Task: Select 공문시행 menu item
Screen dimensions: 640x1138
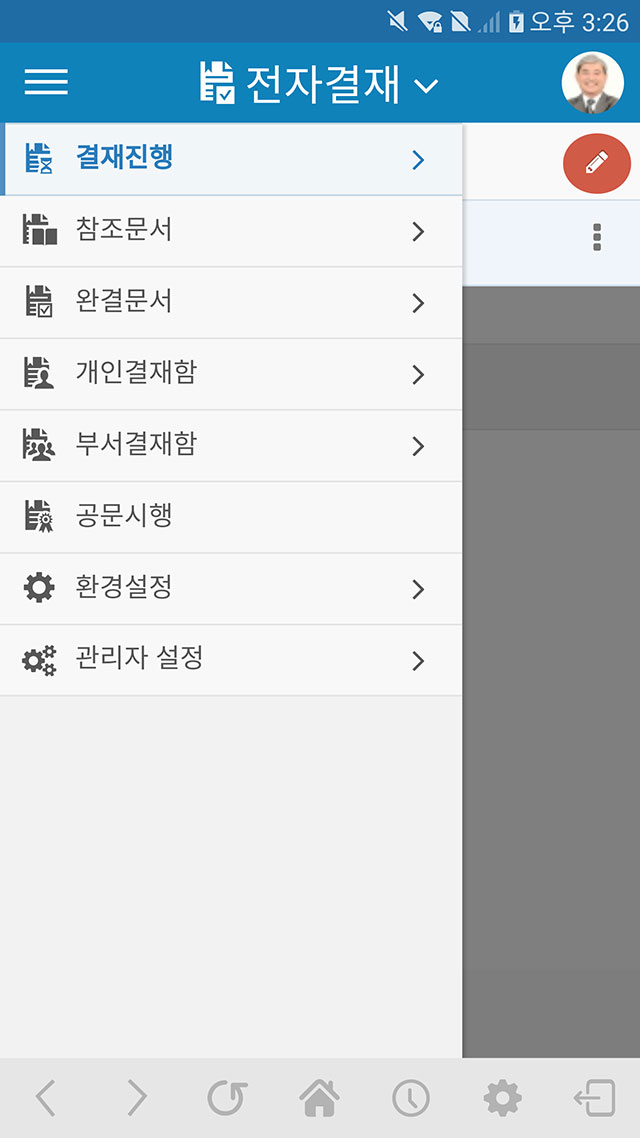Action: click(231, 517)
